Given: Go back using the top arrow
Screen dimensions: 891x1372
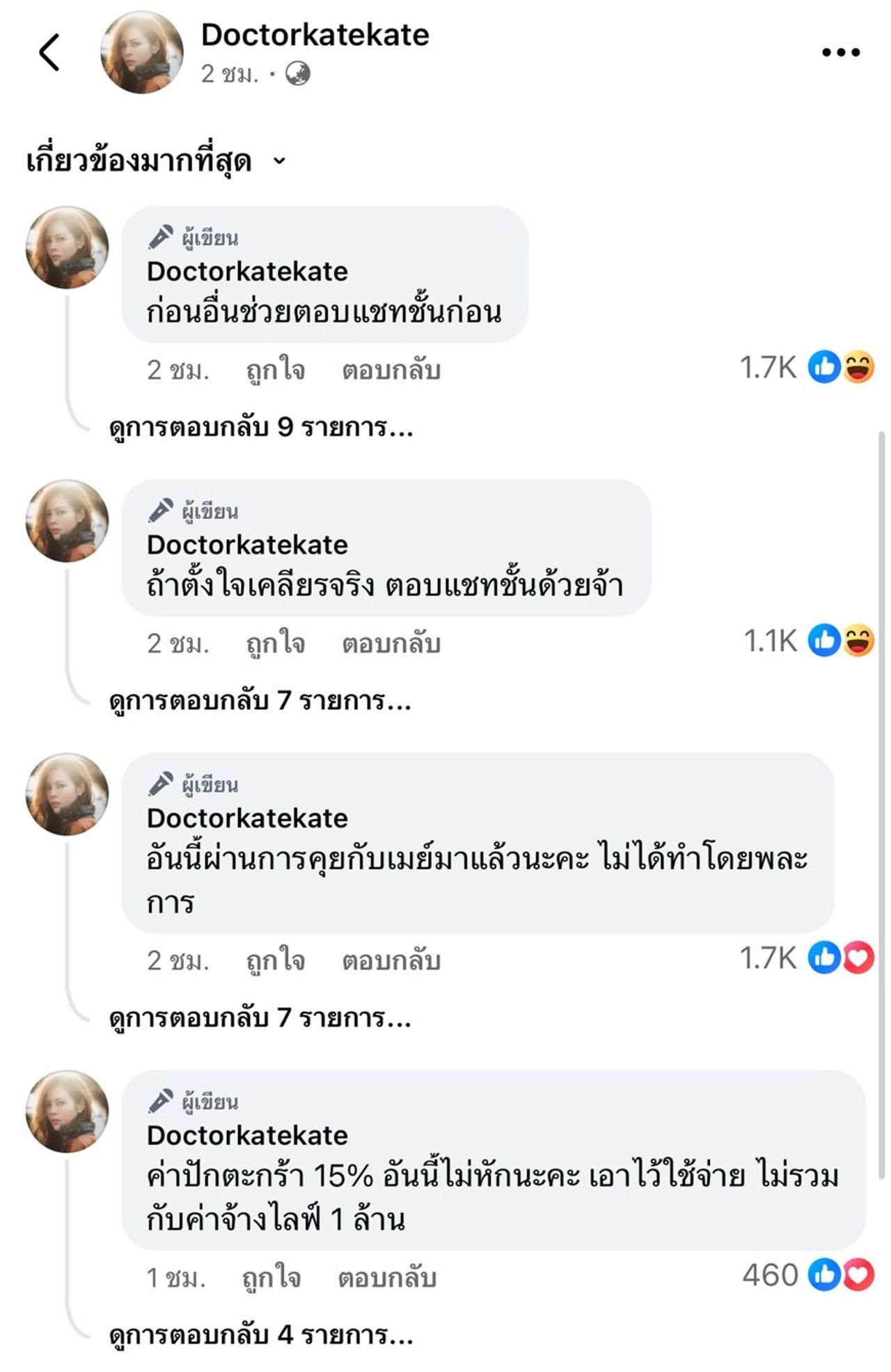Looking at the screenshot, I should (x=49, y=52).
